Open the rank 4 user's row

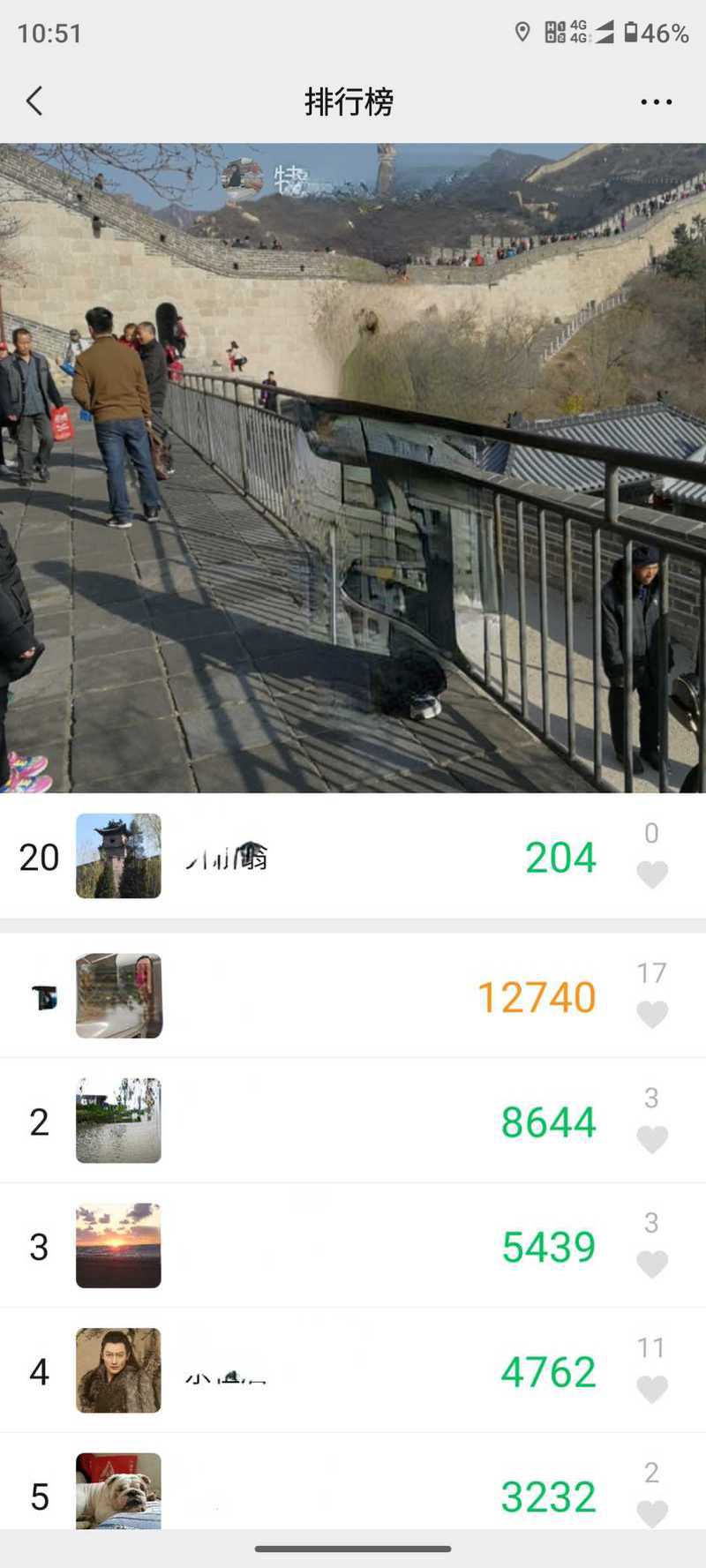coord(353,1370)
